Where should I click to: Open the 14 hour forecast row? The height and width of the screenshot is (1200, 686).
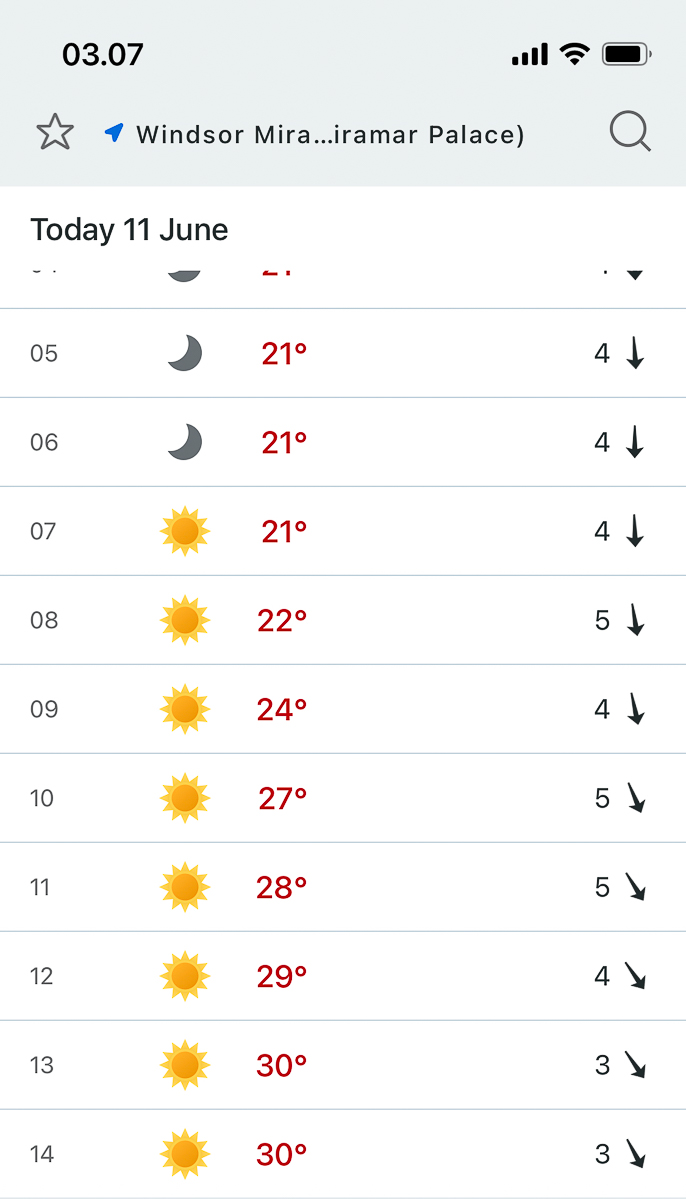pos(343,1155)
